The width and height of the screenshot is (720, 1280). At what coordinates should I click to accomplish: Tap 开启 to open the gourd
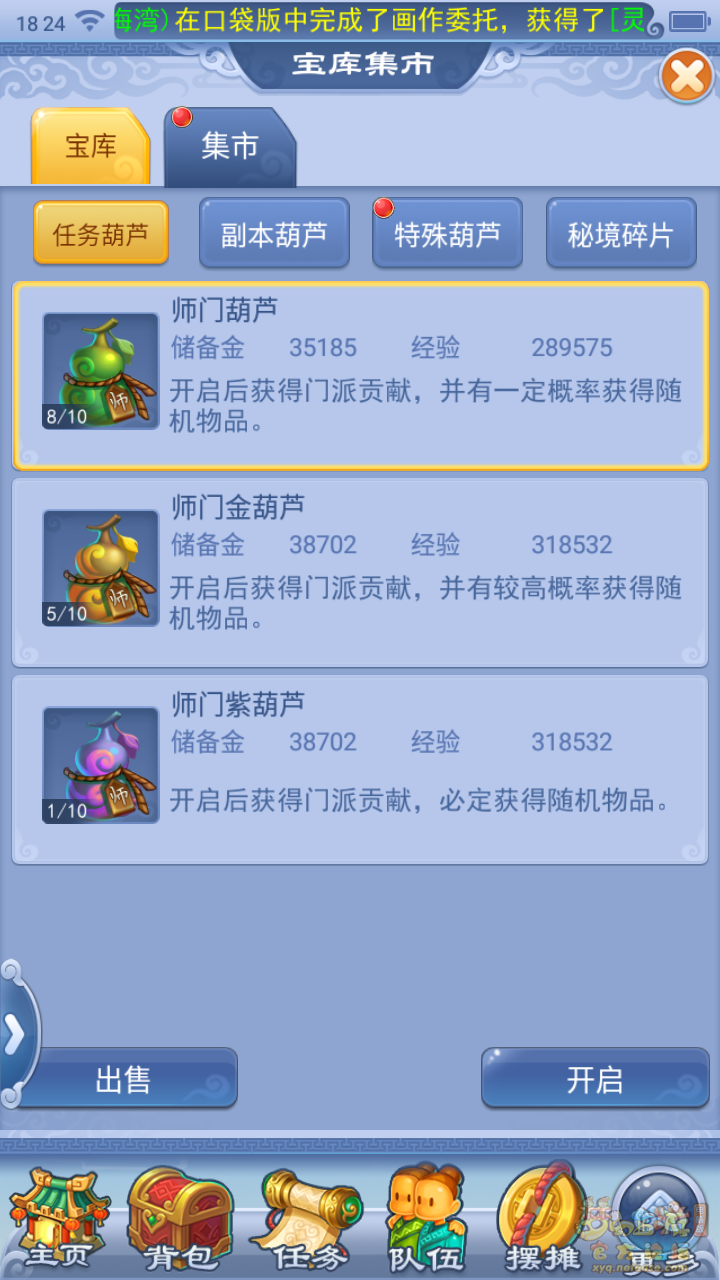pyautogui.click(x=595, y=1079)
